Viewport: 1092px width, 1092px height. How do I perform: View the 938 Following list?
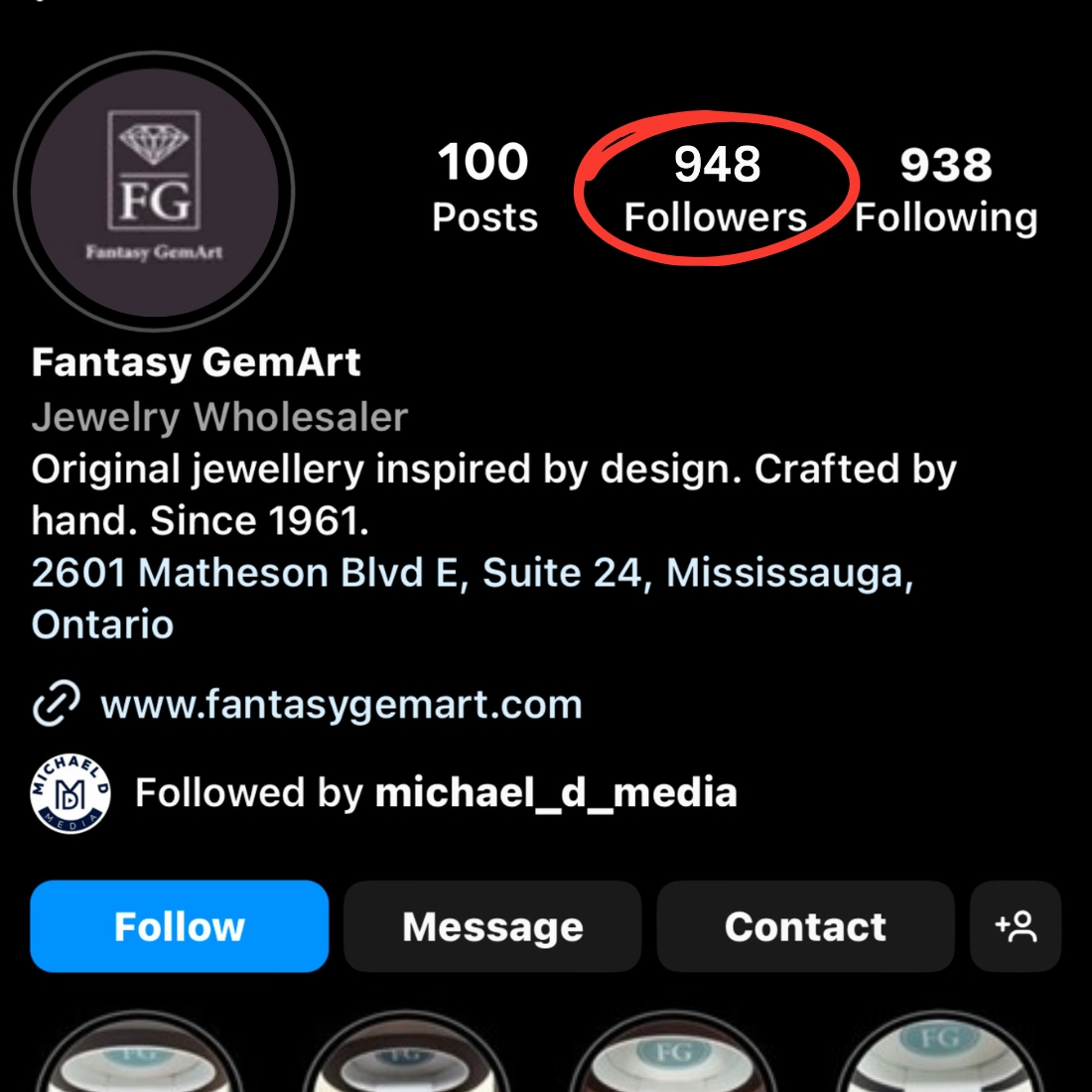946,189
